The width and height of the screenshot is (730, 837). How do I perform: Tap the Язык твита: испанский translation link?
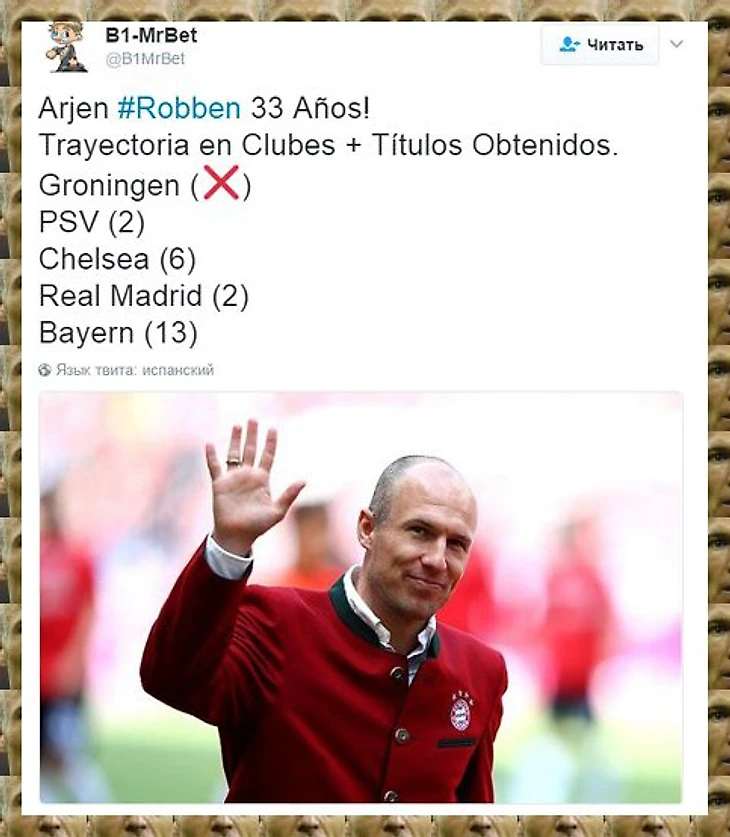point(127,370)
